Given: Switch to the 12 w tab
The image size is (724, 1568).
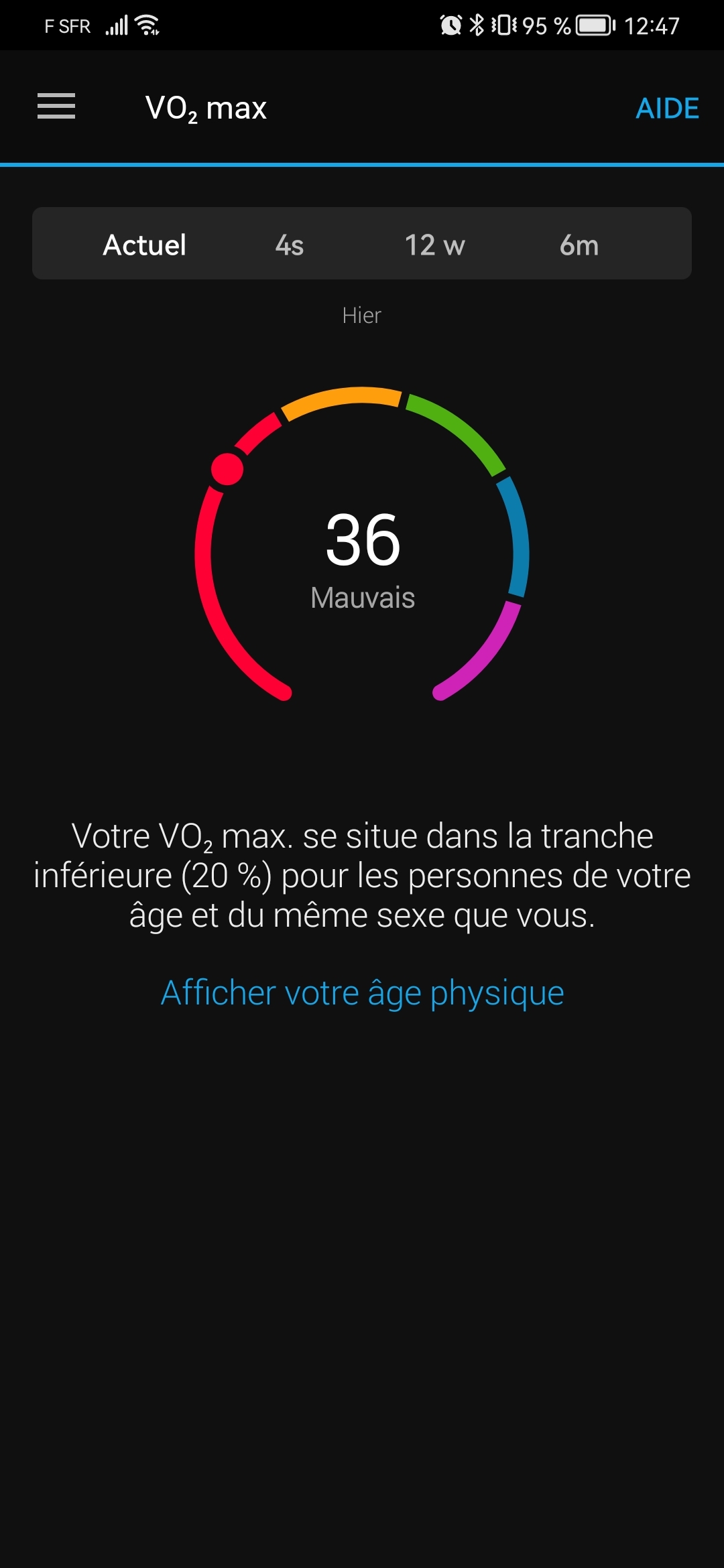Looking at the screenshot, I should [434, 245].
